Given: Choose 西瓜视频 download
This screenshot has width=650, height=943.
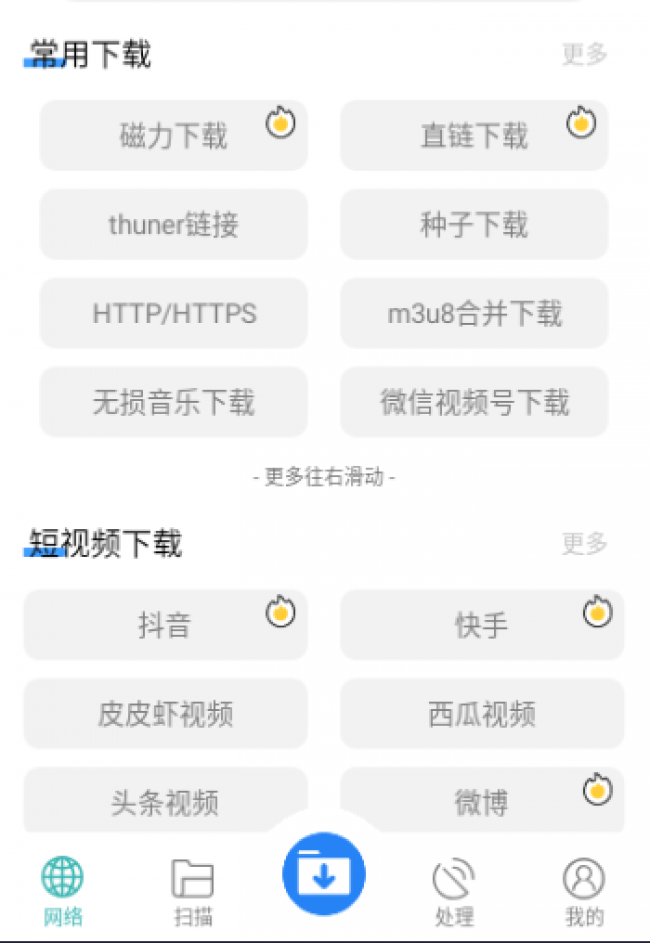Looking at the screenshot, I should point(482,714).
